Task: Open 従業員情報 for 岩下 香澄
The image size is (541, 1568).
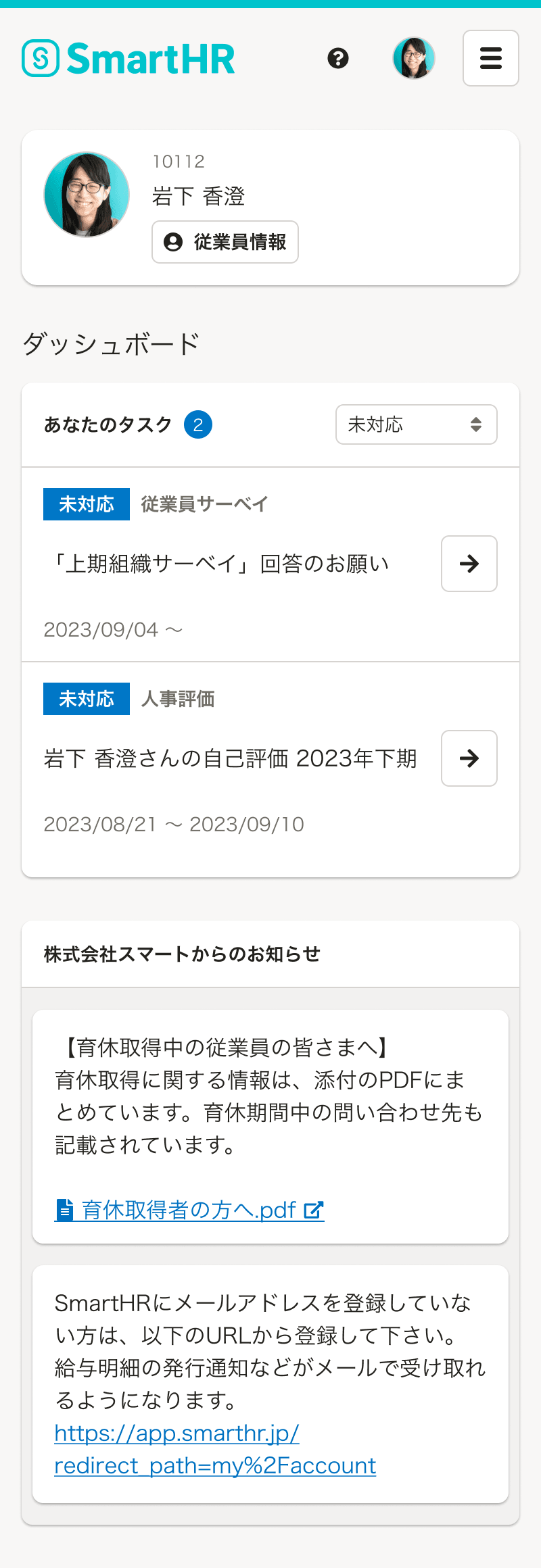Action: click(x=225, y=242)
